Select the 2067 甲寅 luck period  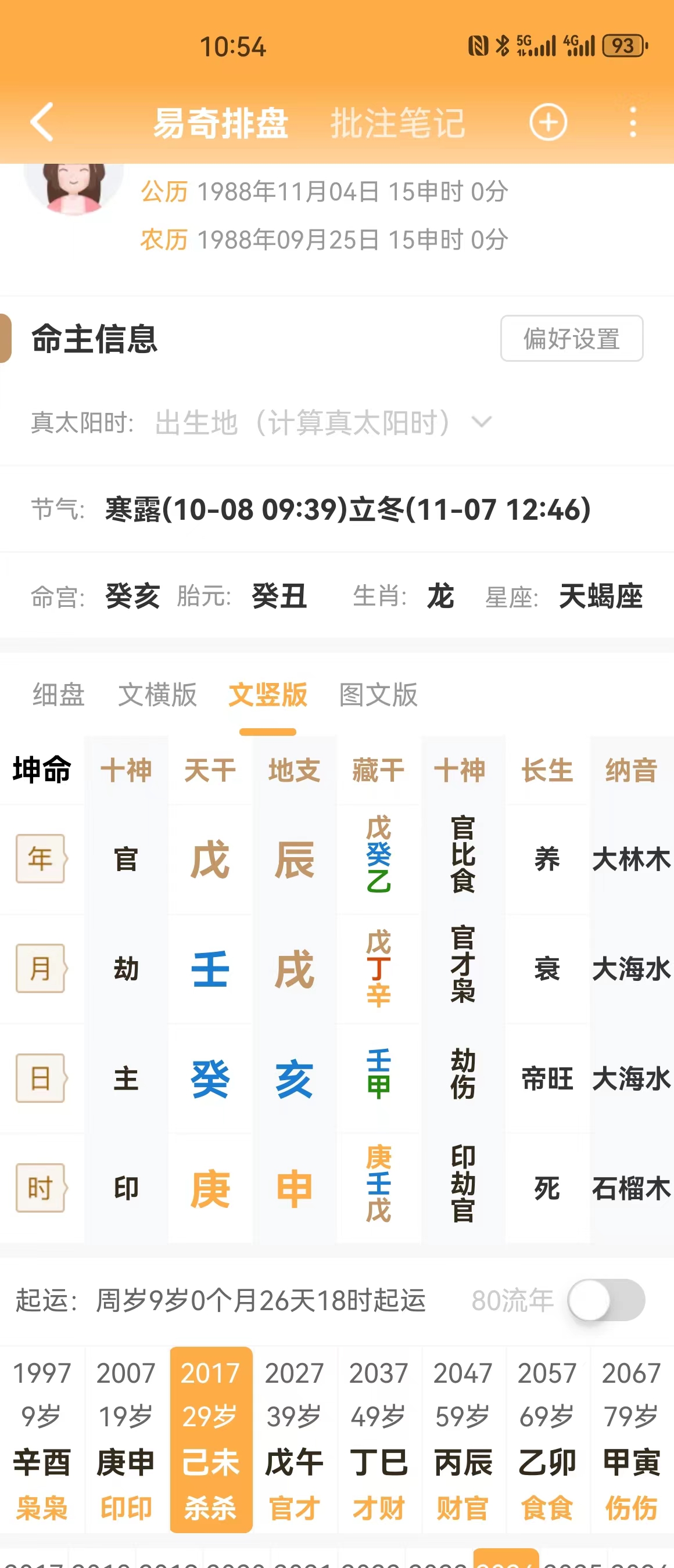[x=631, y=1440]
